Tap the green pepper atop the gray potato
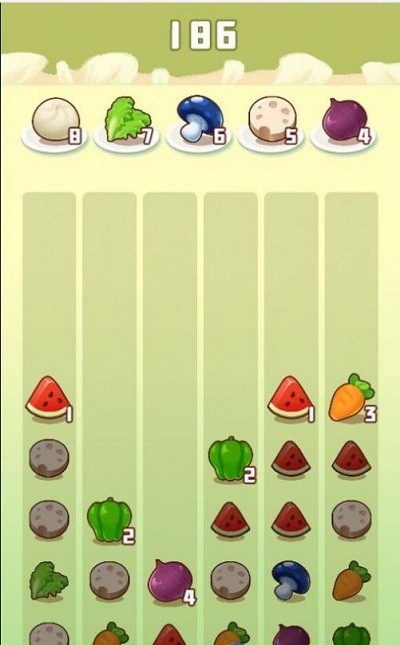400x645 pixels. click(x=109, y=520)
